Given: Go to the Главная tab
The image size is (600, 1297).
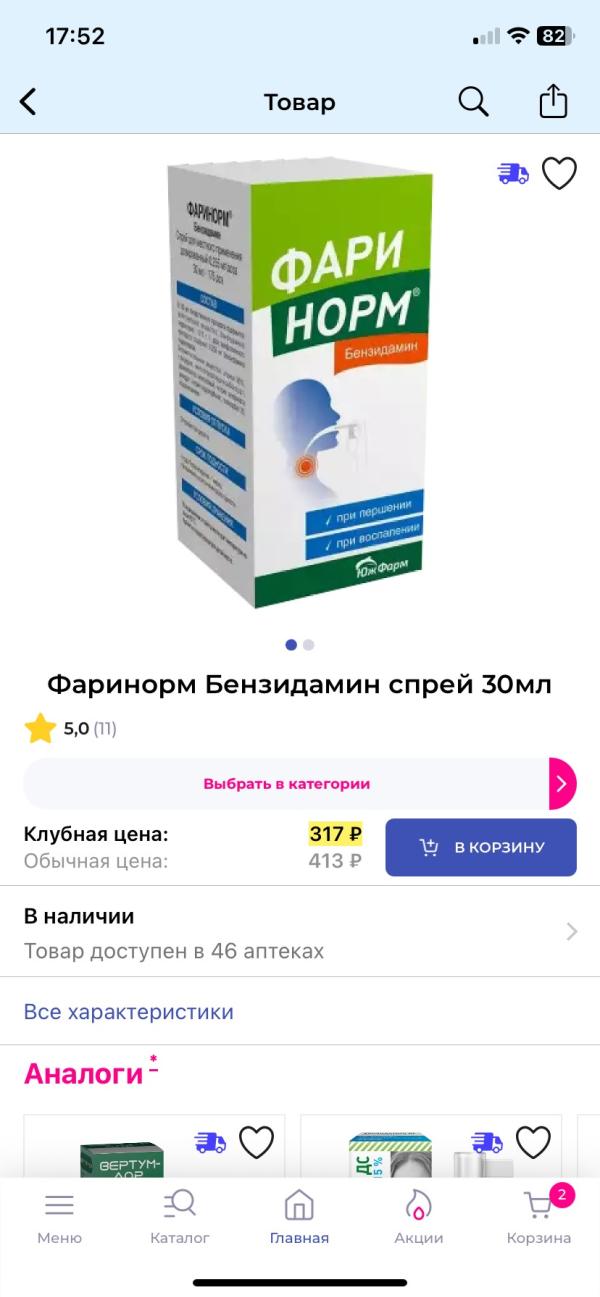Looking at the screenshot, I should [x=299, y=1217].
